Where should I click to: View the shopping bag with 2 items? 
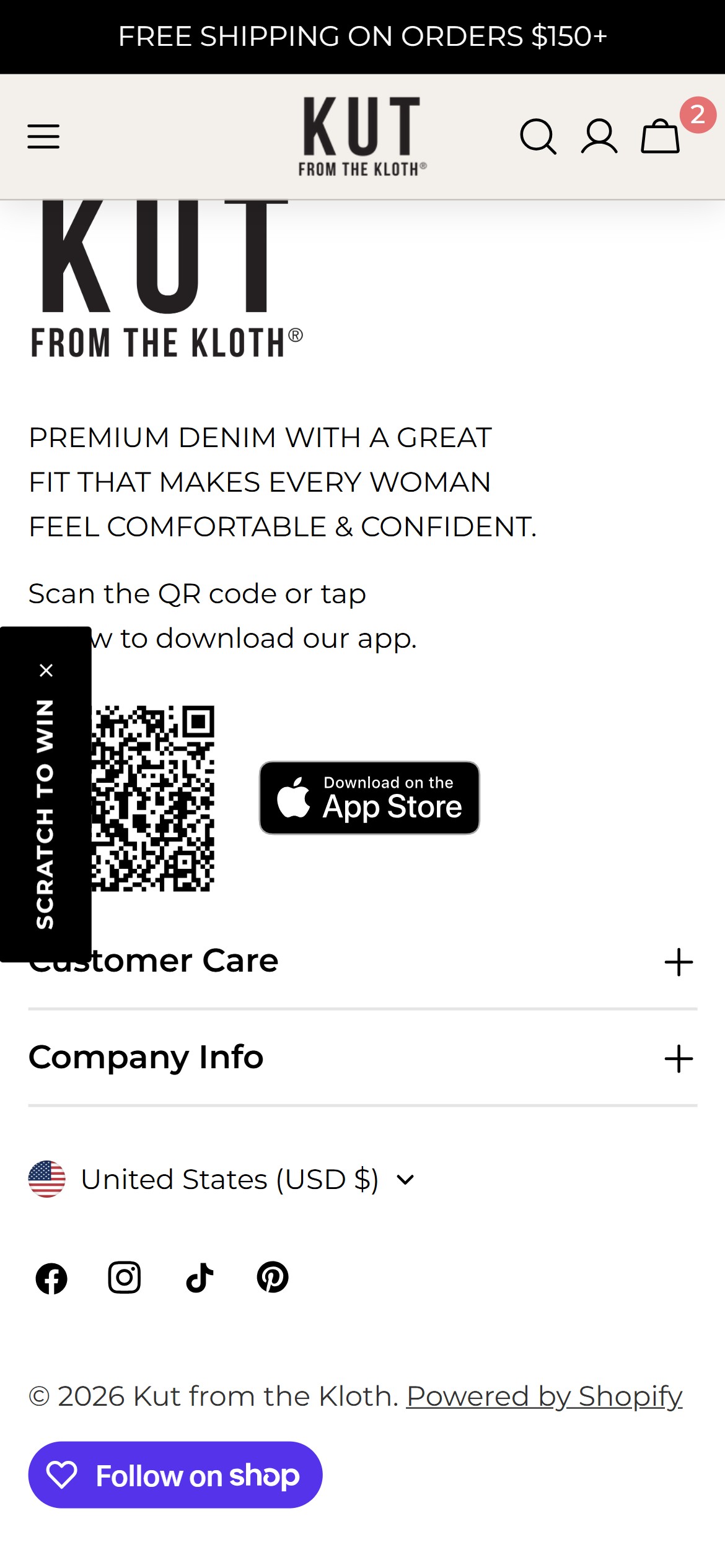(661, 136)
